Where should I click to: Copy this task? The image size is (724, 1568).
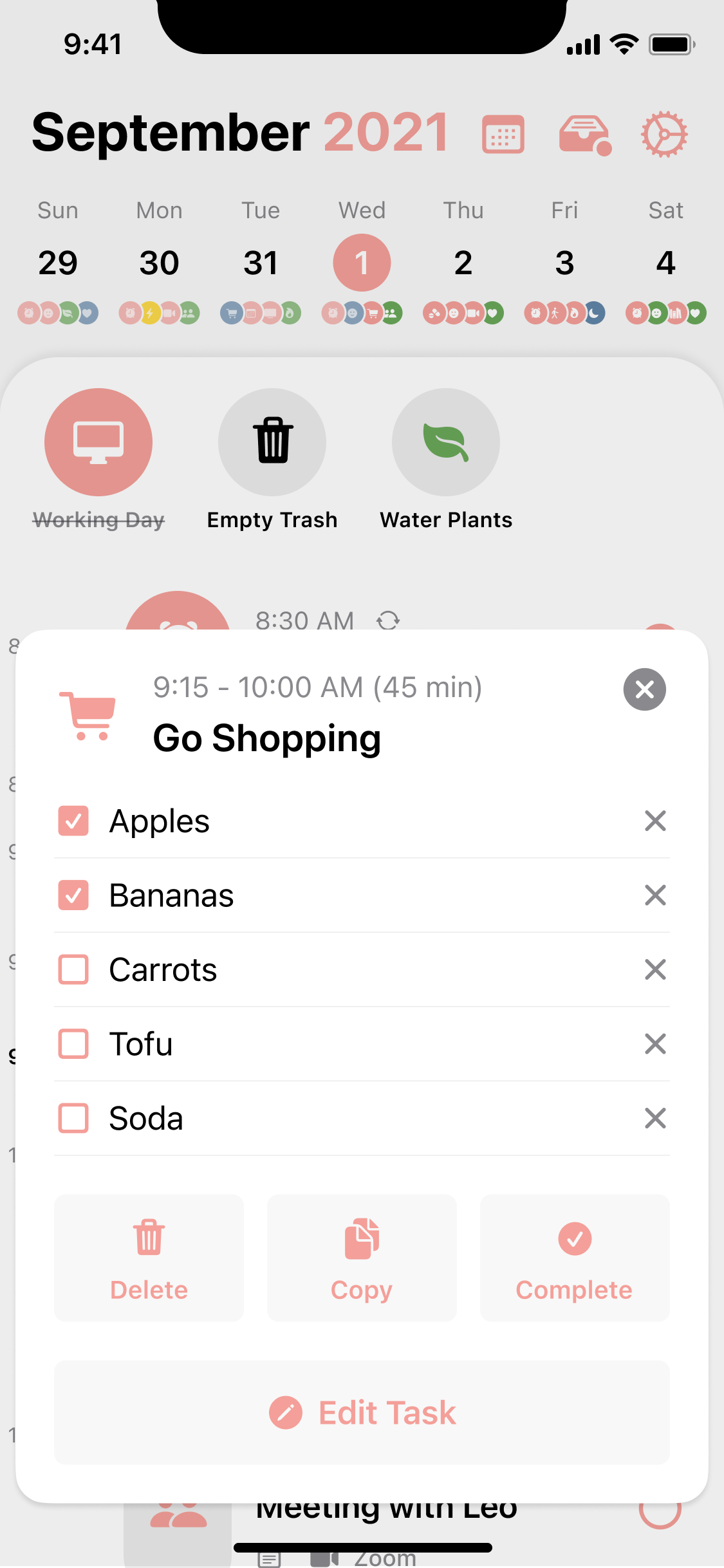[362, 1258]
